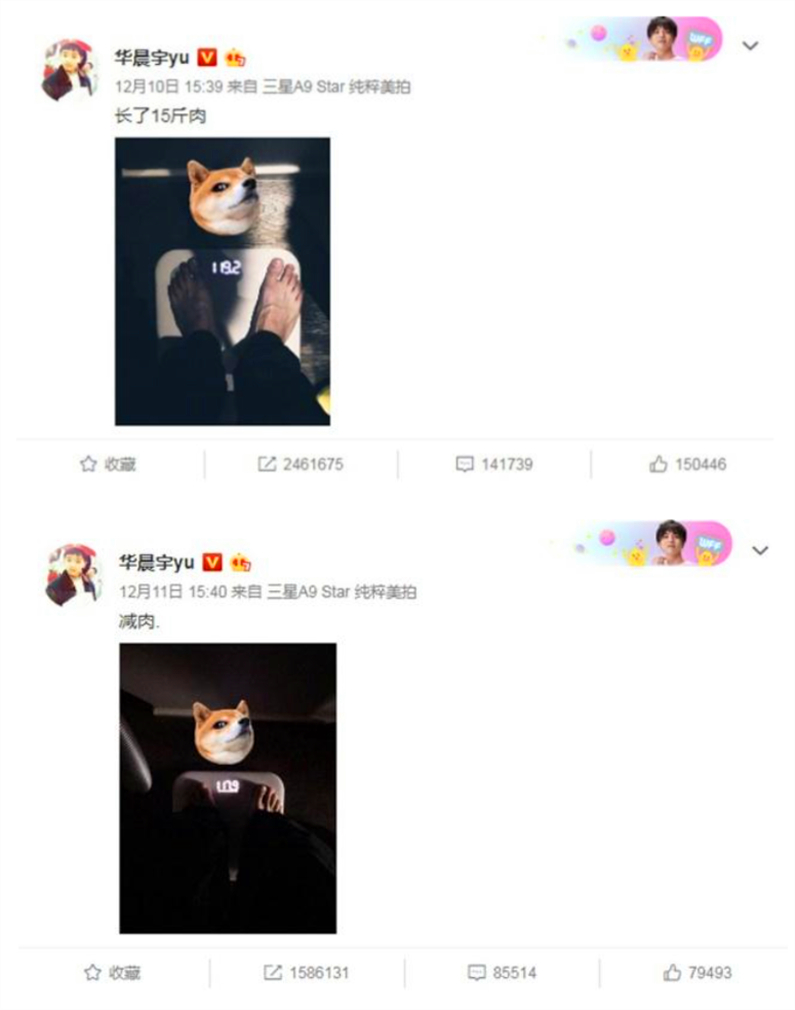This screenshot has height=1010, width=795.
Task: Open comments on the post with 85514 comments
Action: click(x=501, y=972)
